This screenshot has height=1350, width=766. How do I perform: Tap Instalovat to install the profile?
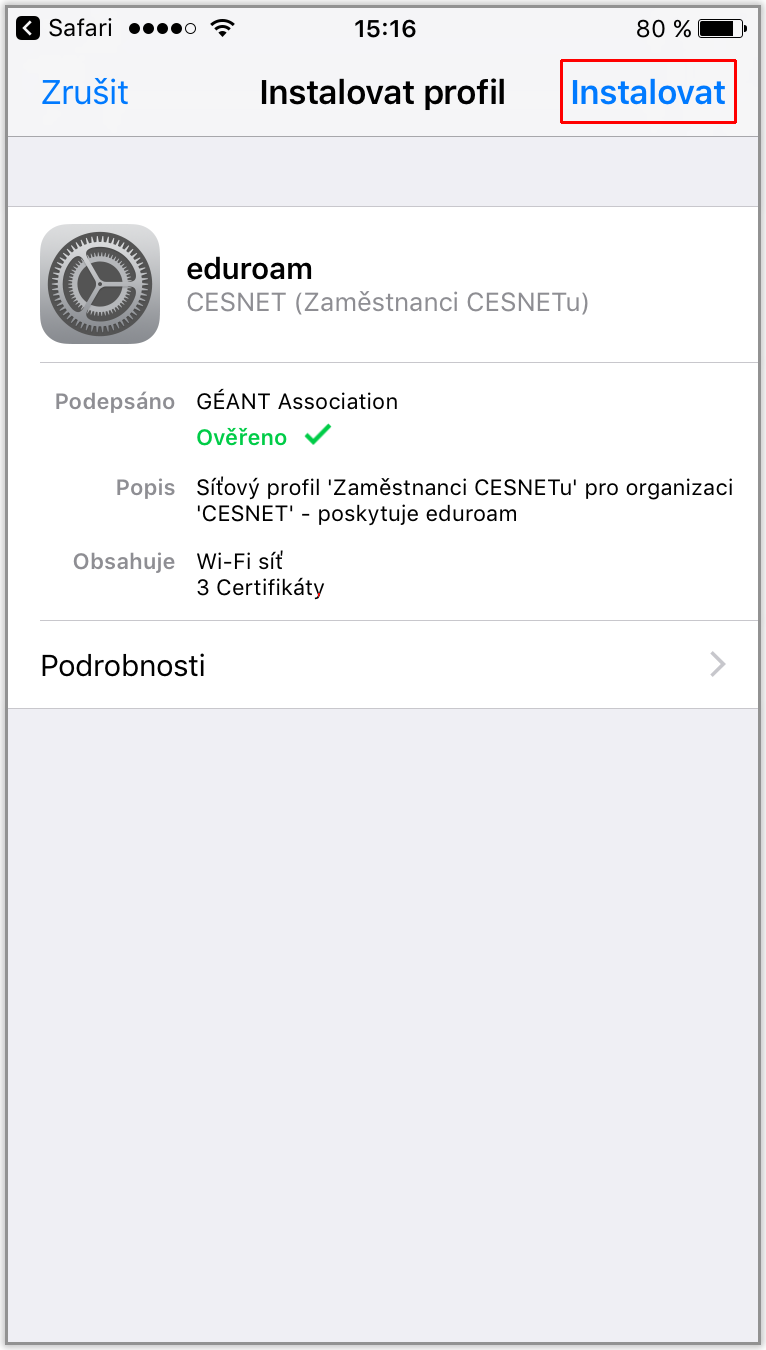coord(647,92)
